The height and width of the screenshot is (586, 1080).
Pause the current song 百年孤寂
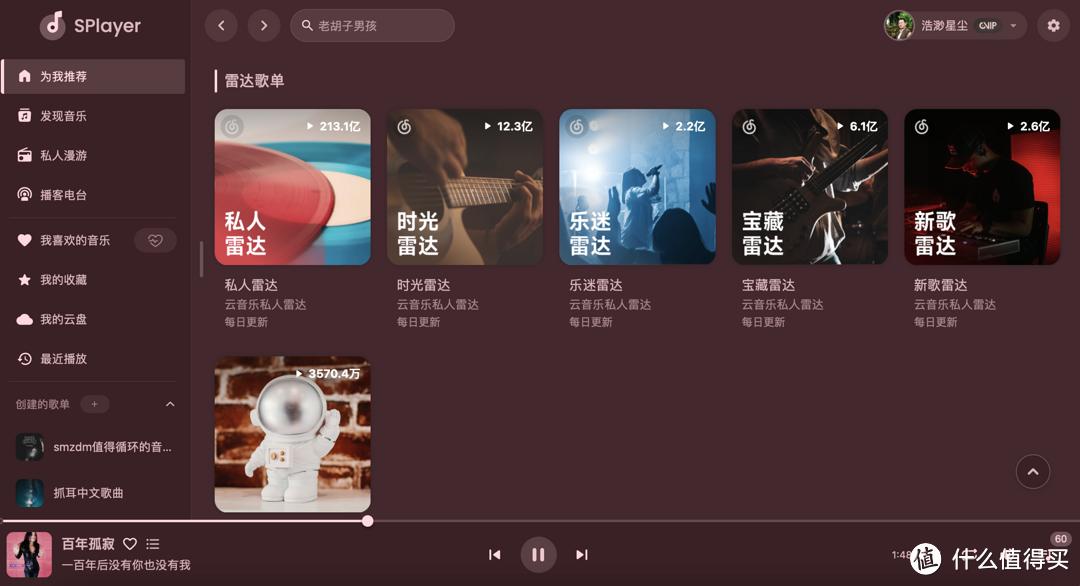[538, 554]
